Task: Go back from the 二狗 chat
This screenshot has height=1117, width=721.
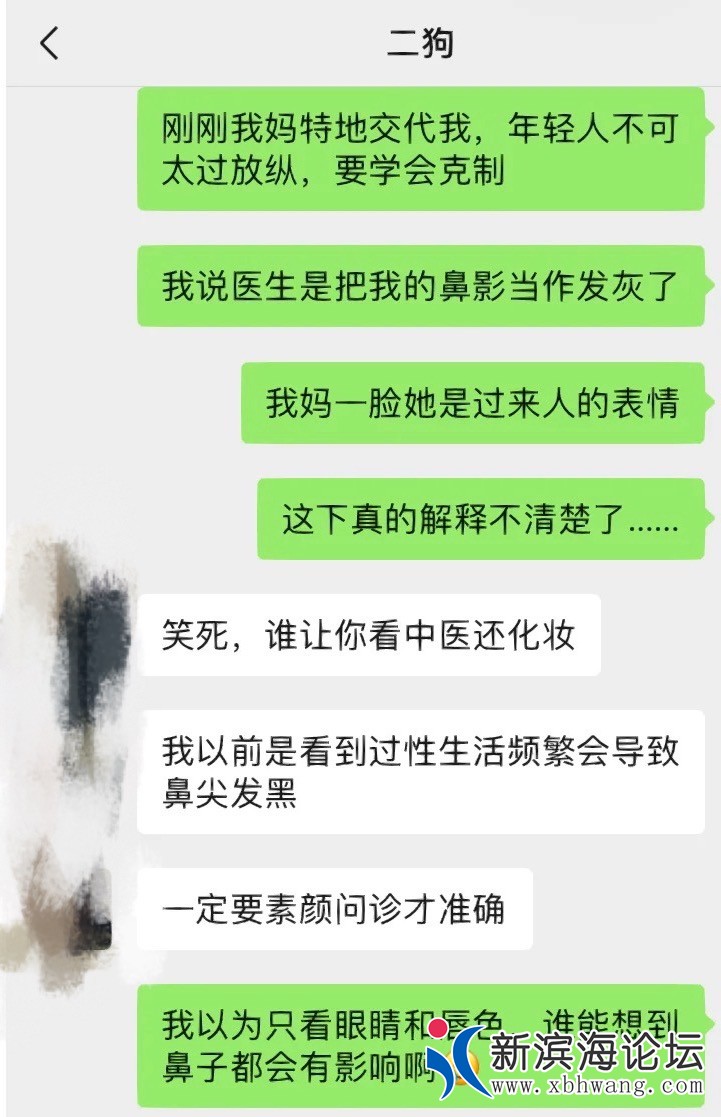Action: point(49,44)
